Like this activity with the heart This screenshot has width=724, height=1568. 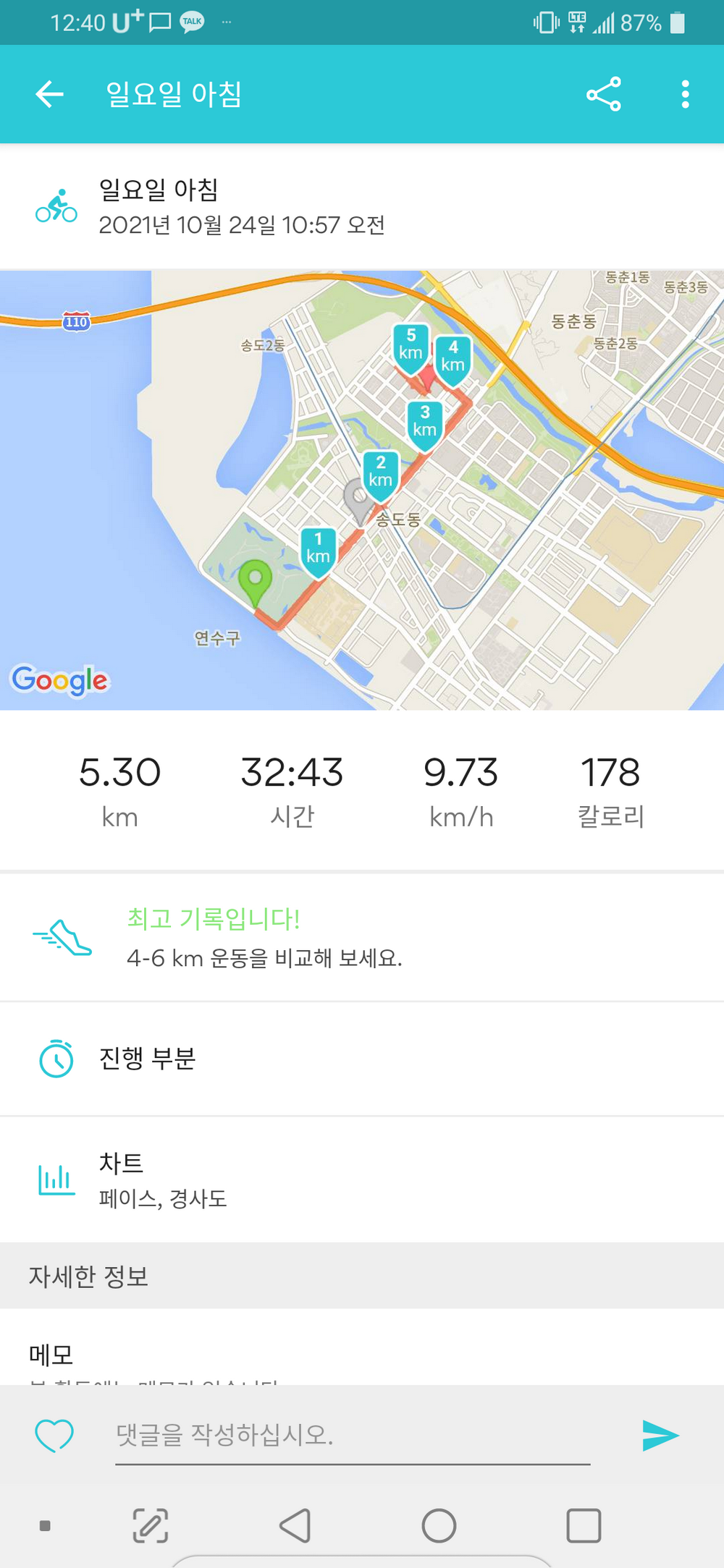click(x=54, y=1435)
